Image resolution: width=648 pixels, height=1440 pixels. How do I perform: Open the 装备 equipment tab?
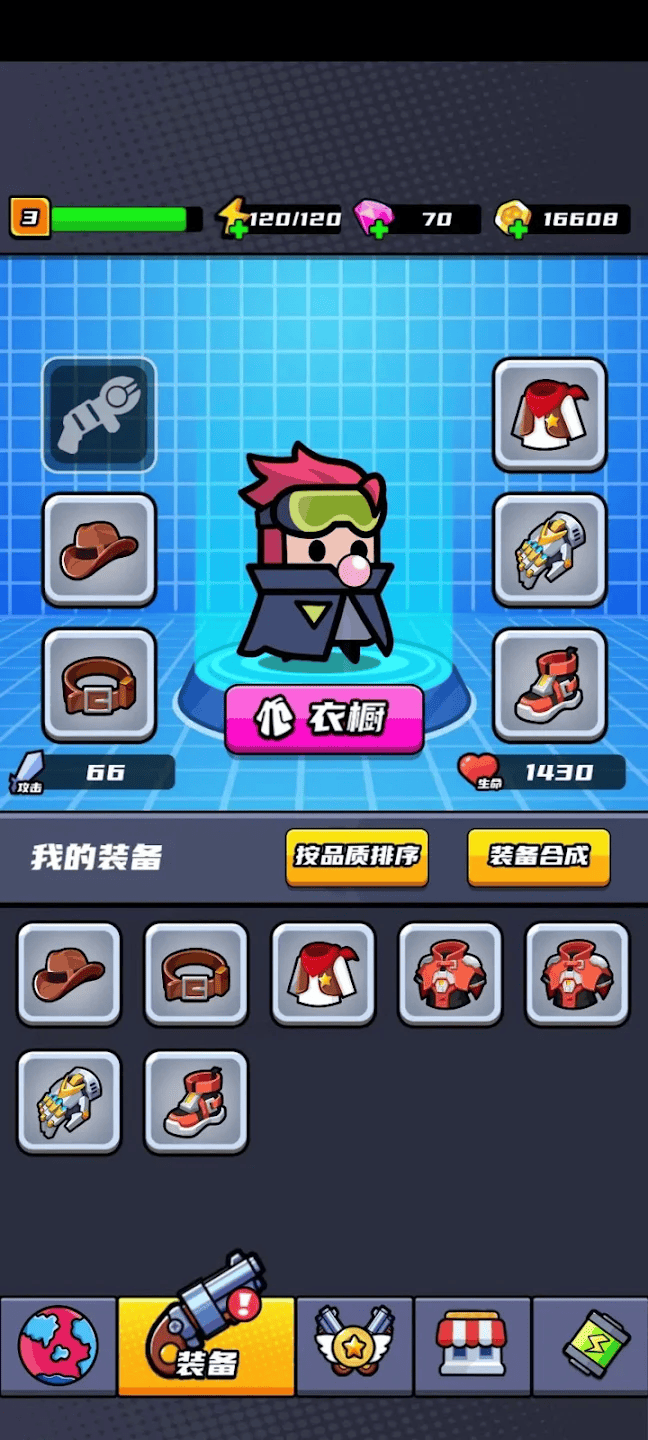206,1346
